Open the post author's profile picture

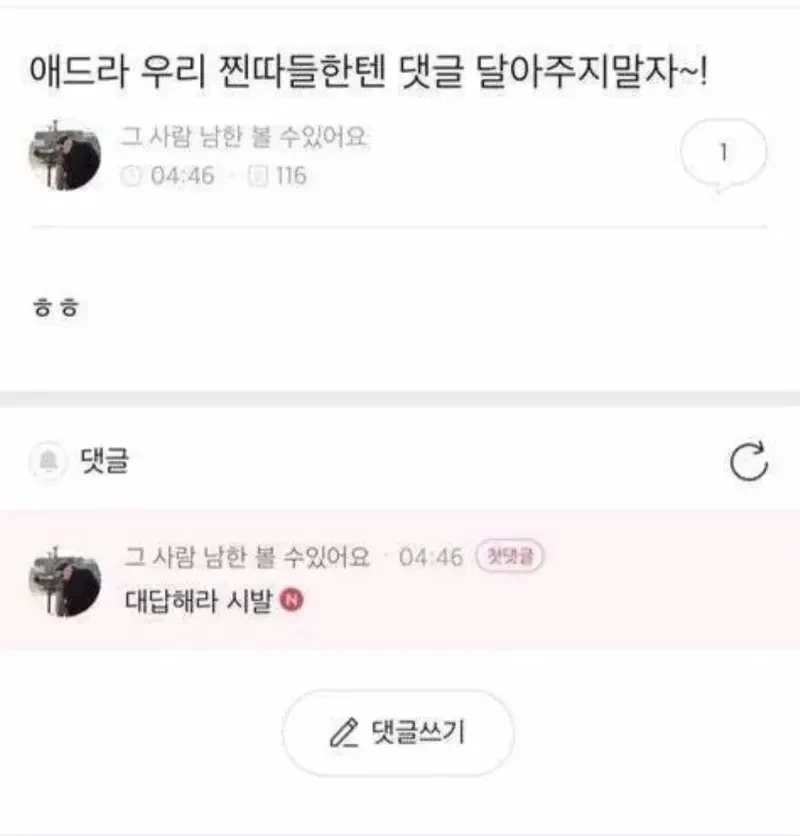click(x=65, y=155)
